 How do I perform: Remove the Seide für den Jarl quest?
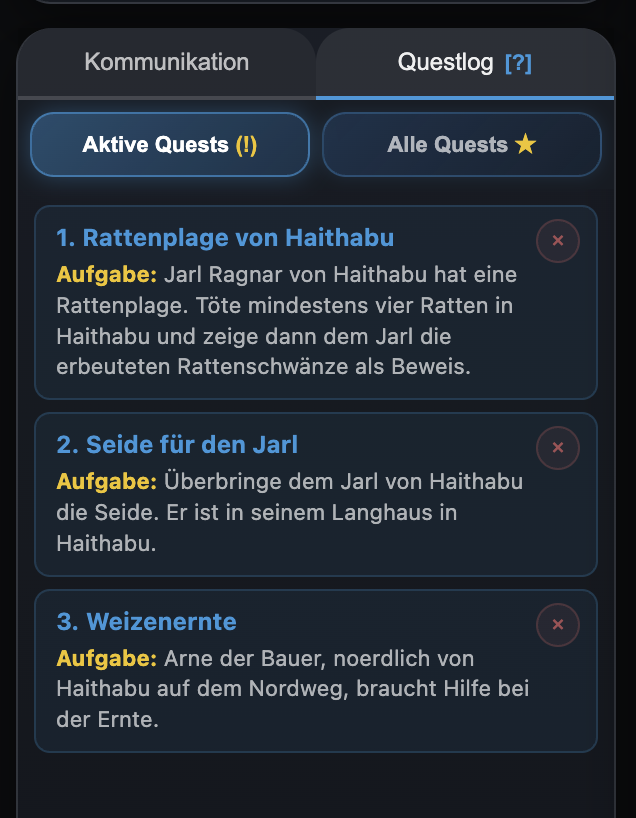[x=558, y=447]
